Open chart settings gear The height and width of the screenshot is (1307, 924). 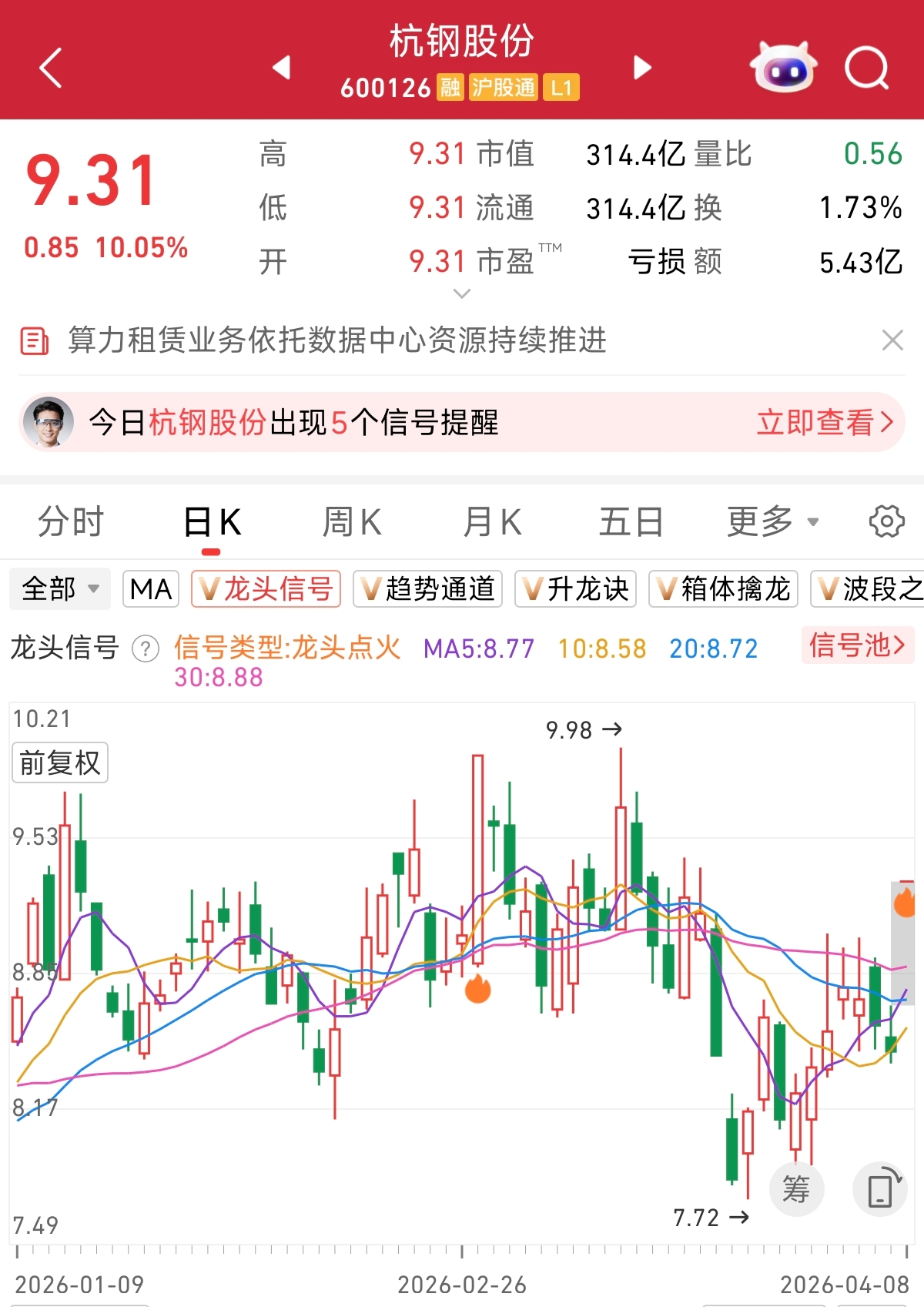(886, 522)
